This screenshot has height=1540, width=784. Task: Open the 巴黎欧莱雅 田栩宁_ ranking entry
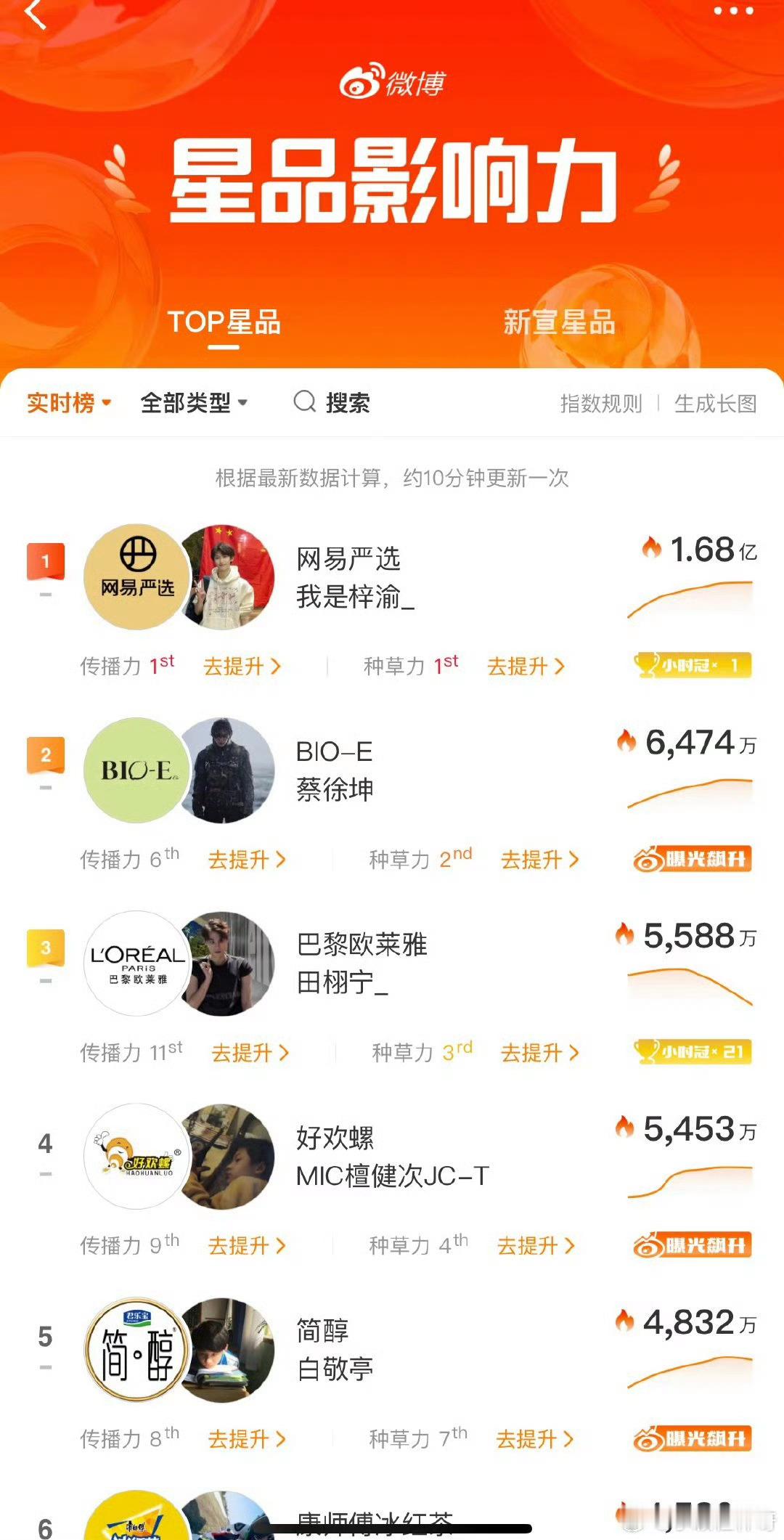point(392,963)
